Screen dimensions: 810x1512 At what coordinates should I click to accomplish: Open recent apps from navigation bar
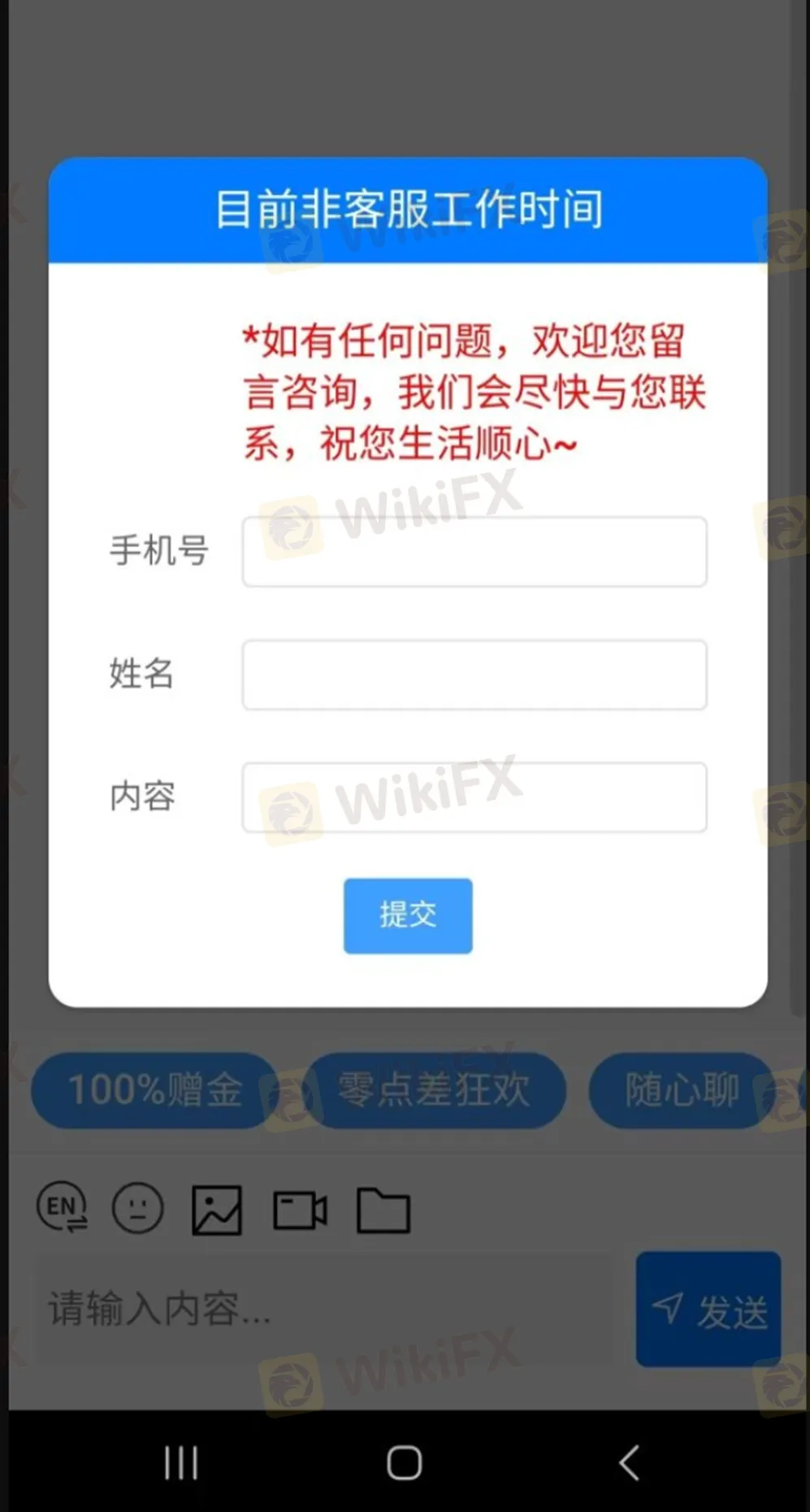pyautogui.click(x=180, y=1462)
